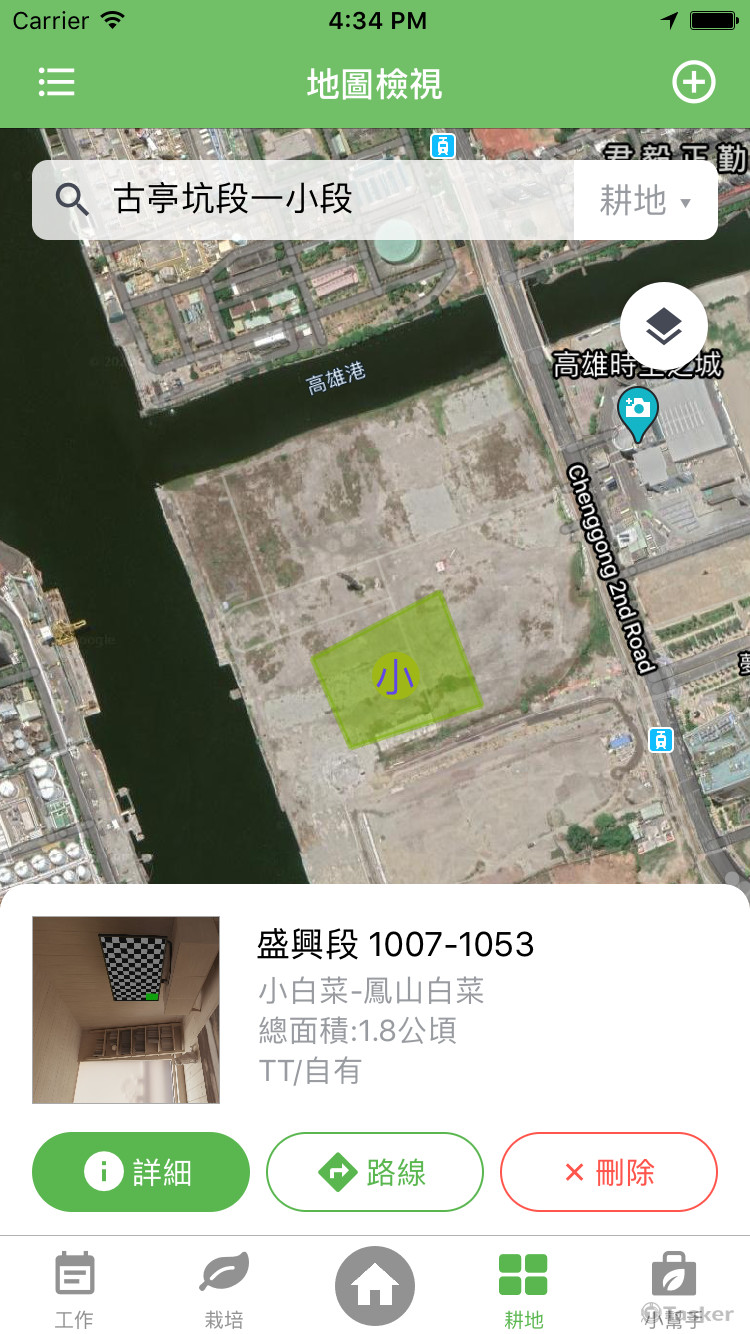Open the list menu icon
Screen dimensions: 750x1334
coord(57,82)
